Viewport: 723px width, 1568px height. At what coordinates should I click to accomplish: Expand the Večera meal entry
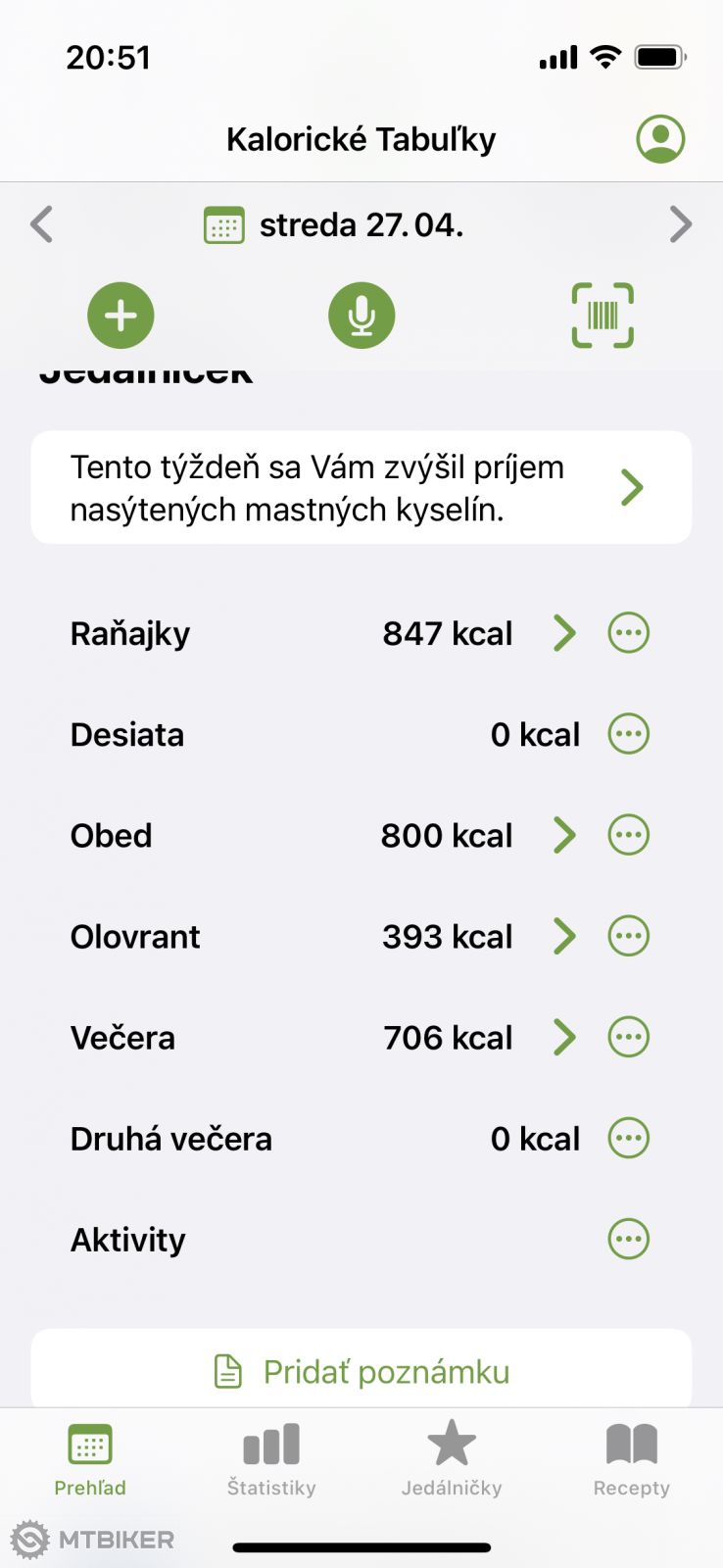[x=564, y=1037]
